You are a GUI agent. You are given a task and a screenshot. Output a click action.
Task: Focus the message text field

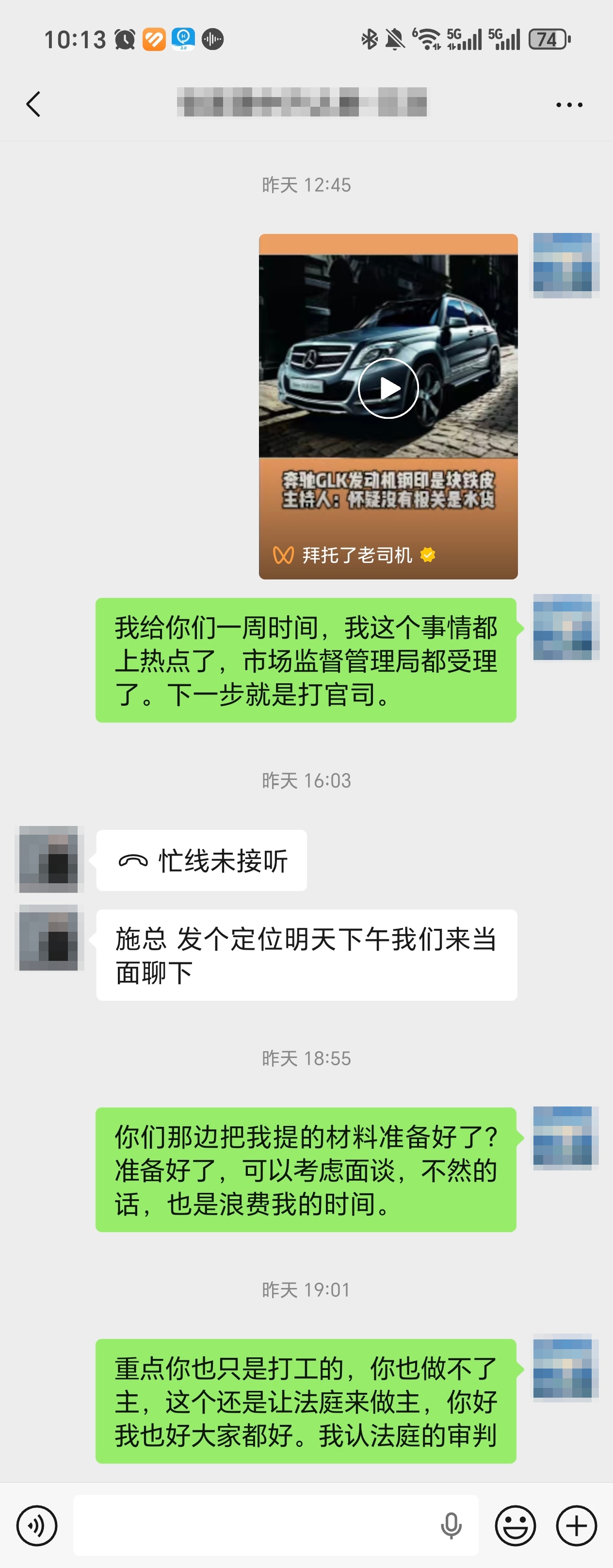click(x=256, y=1526)
